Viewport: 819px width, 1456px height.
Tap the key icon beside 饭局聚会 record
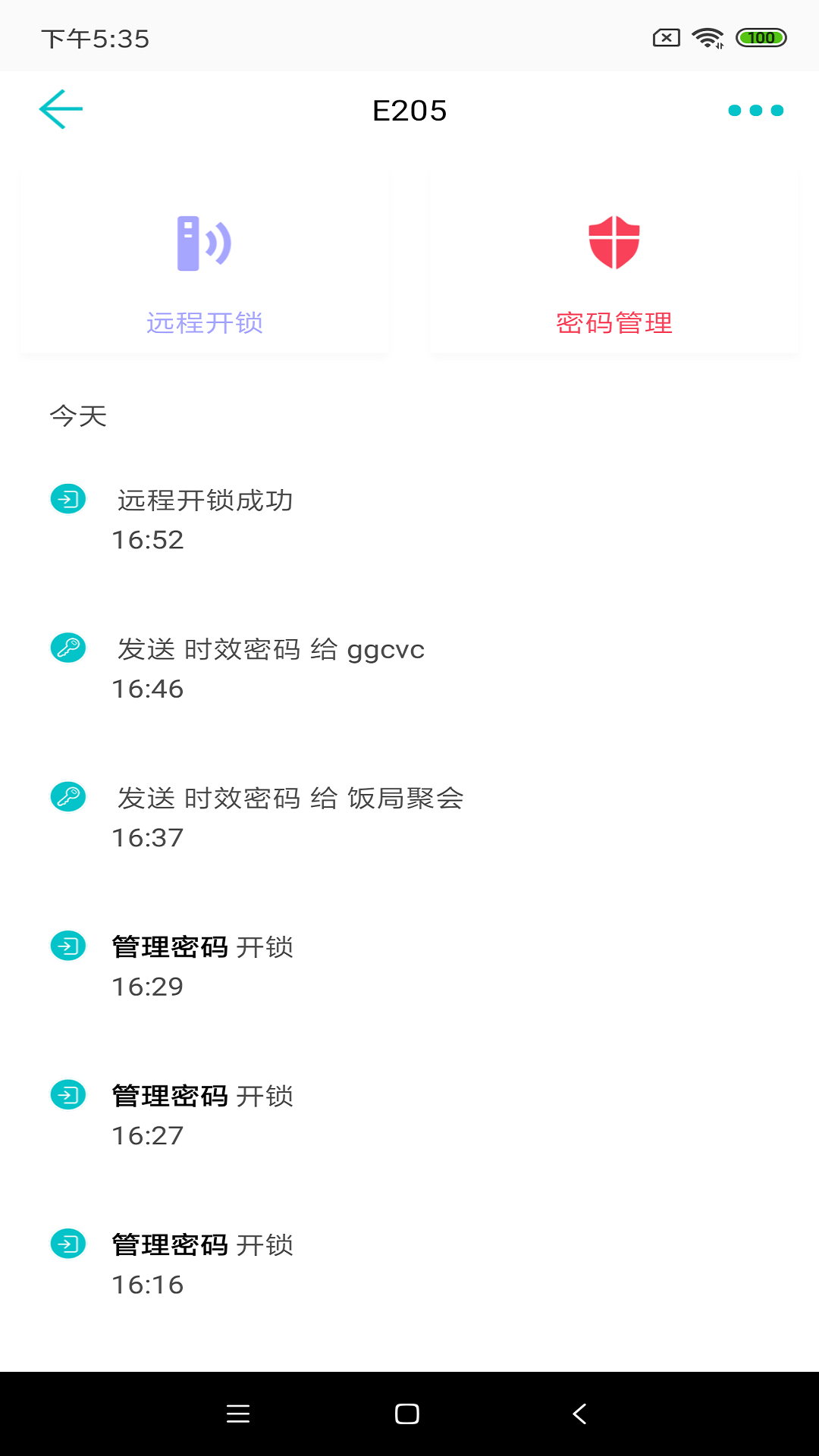point(67,798)
